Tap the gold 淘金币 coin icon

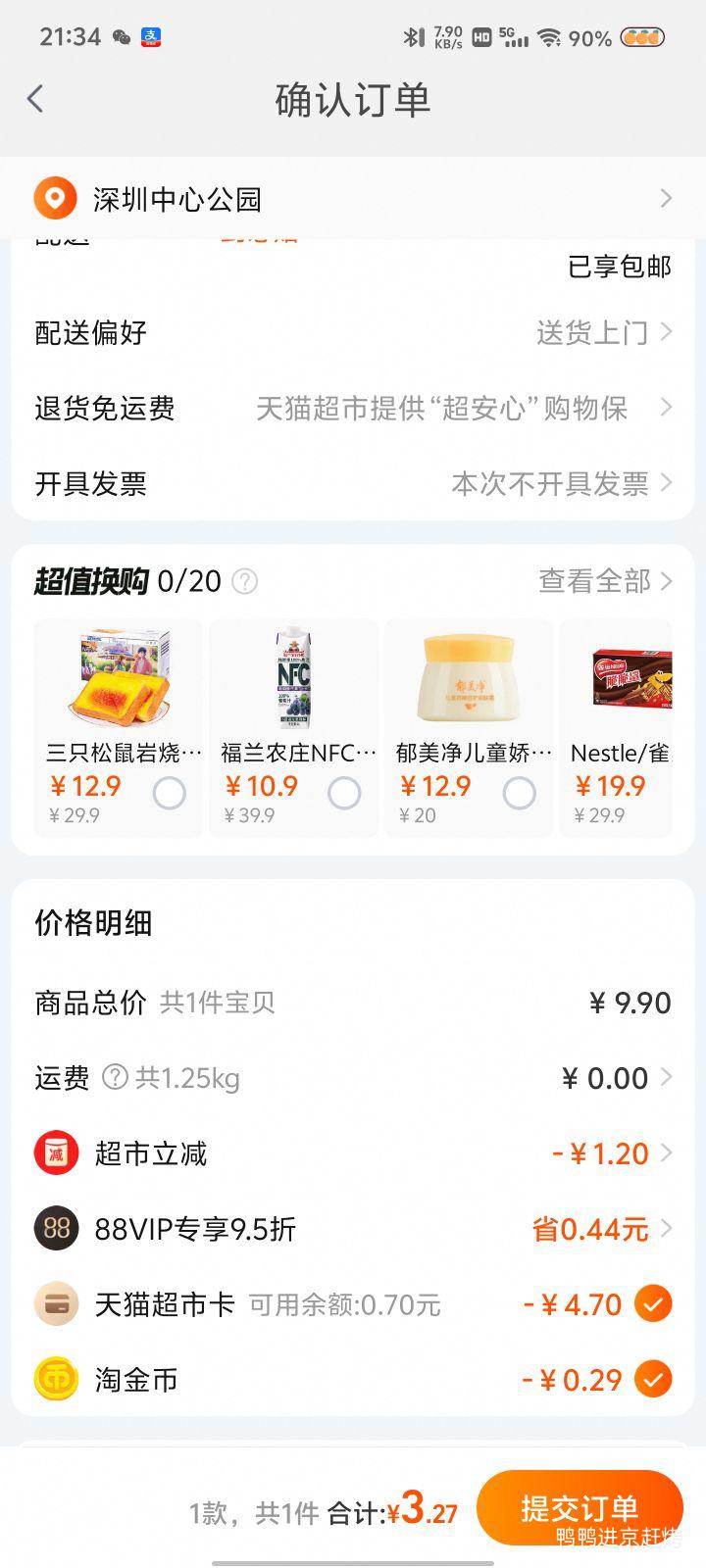pyautogui.click(x=56, y=1380)
